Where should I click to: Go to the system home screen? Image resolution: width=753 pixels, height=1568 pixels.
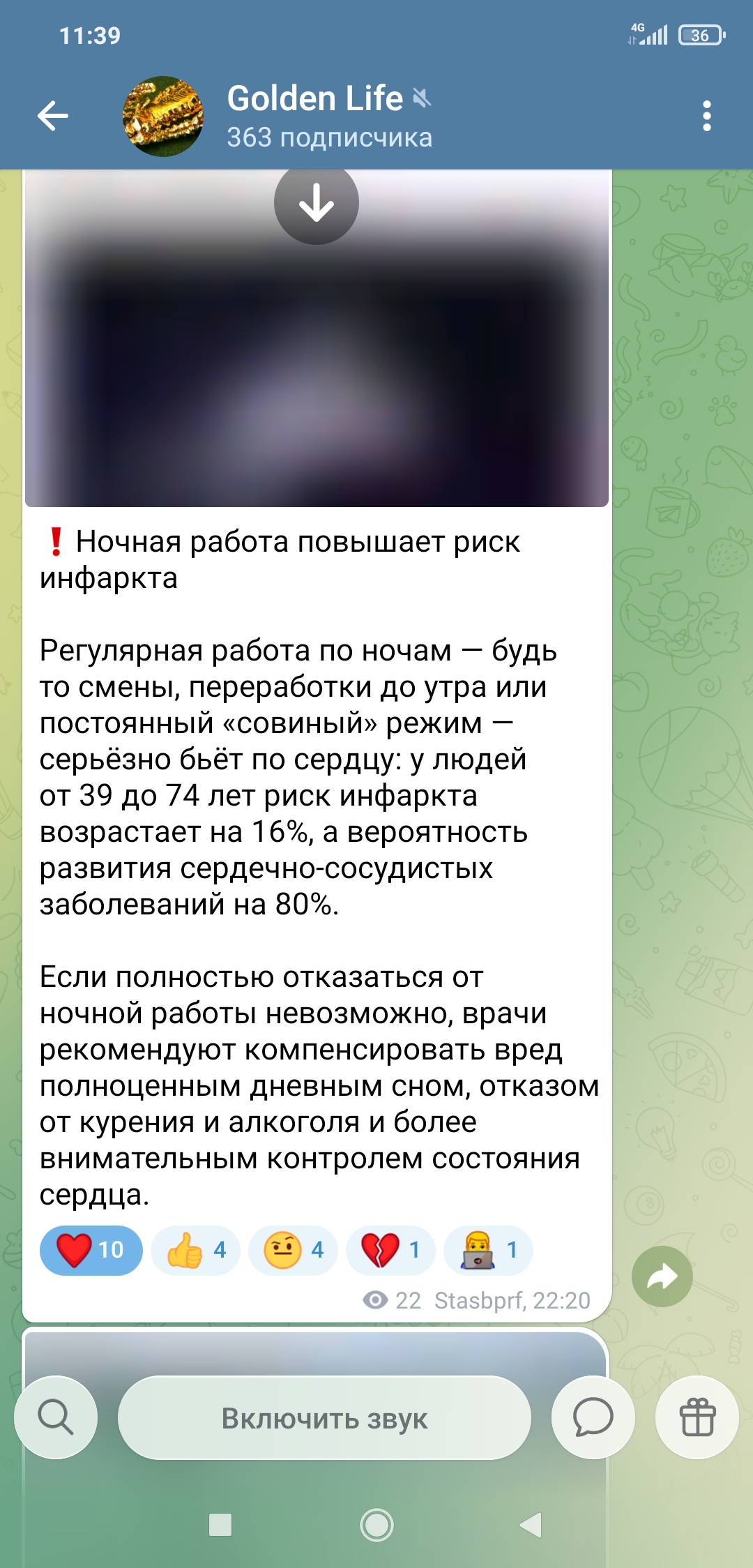tap(376, 1525)
